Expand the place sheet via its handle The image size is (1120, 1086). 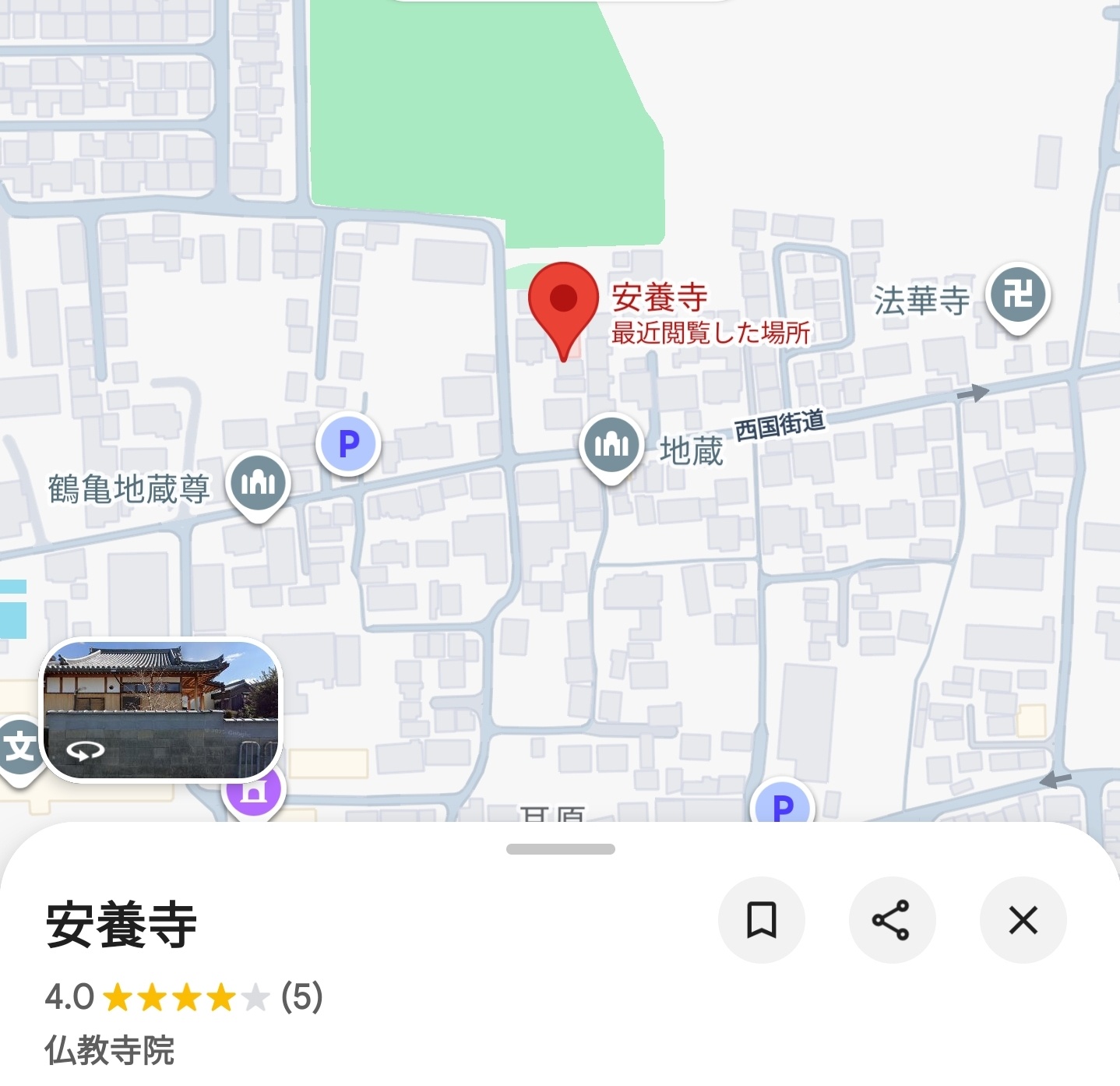click(560, 849)
